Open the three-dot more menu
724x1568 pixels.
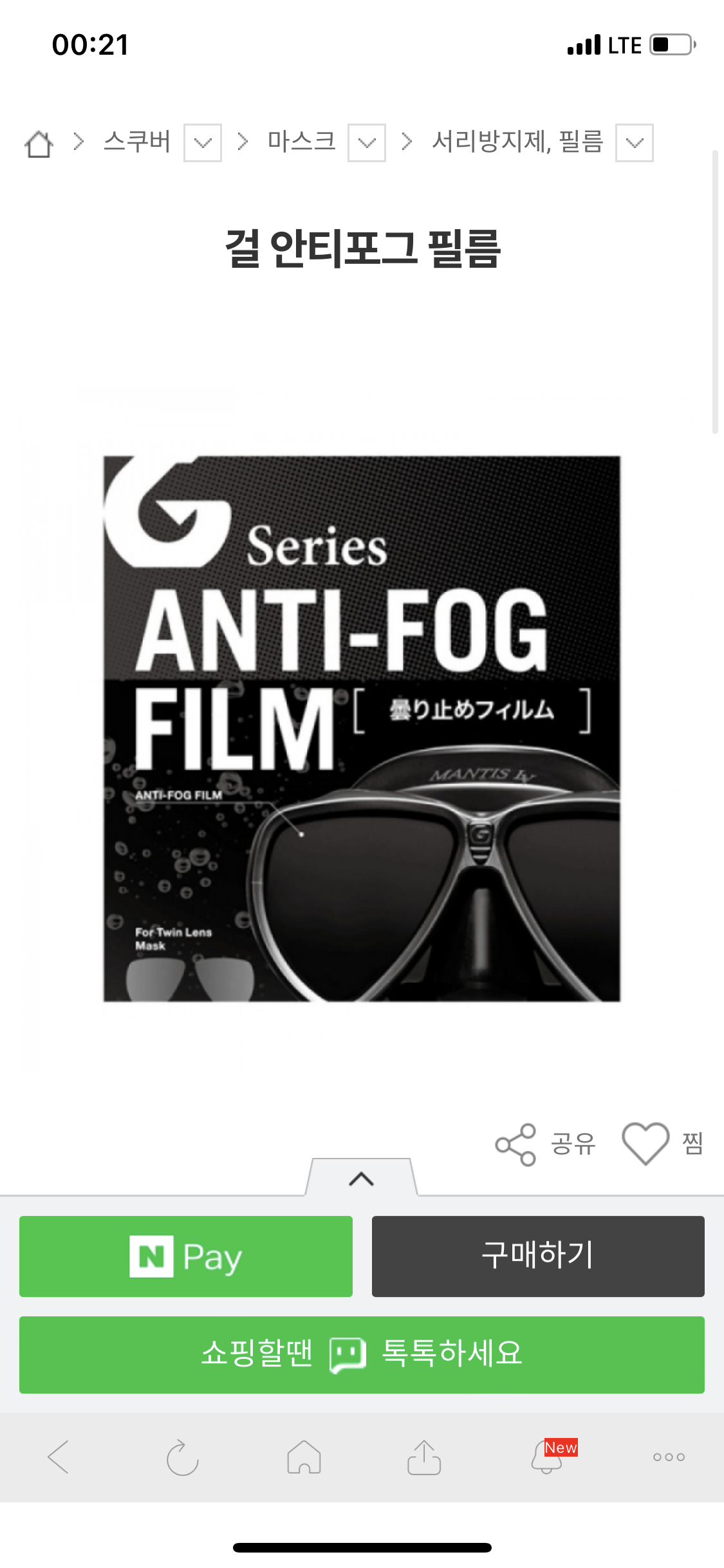click(x=669, y=1457)
